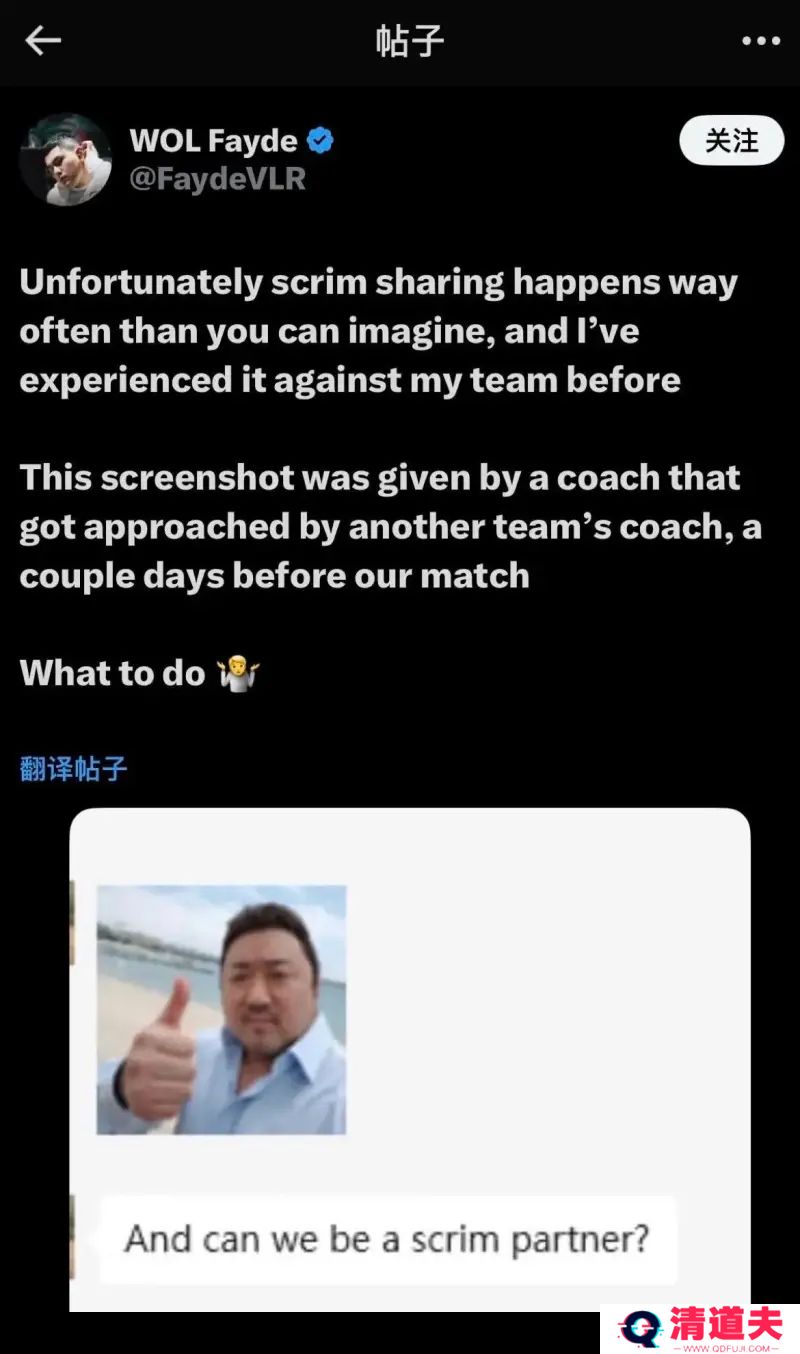Follow WOL Fayde with the 关注 button
This screenshot has width=800, height=1354.
click(731, 141)
